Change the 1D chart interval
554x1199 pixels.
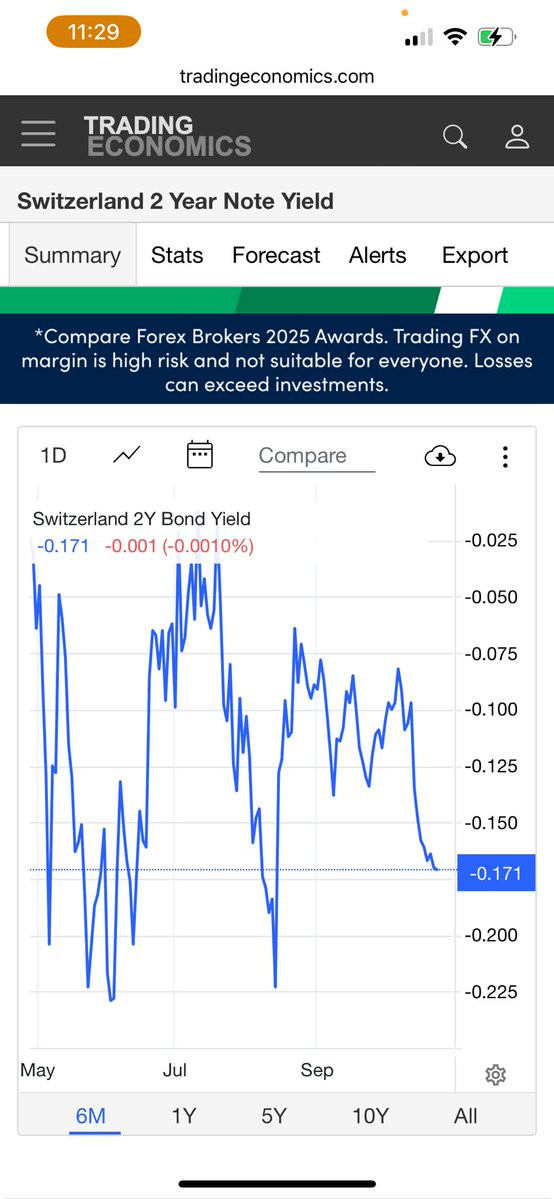click(54, 456)
